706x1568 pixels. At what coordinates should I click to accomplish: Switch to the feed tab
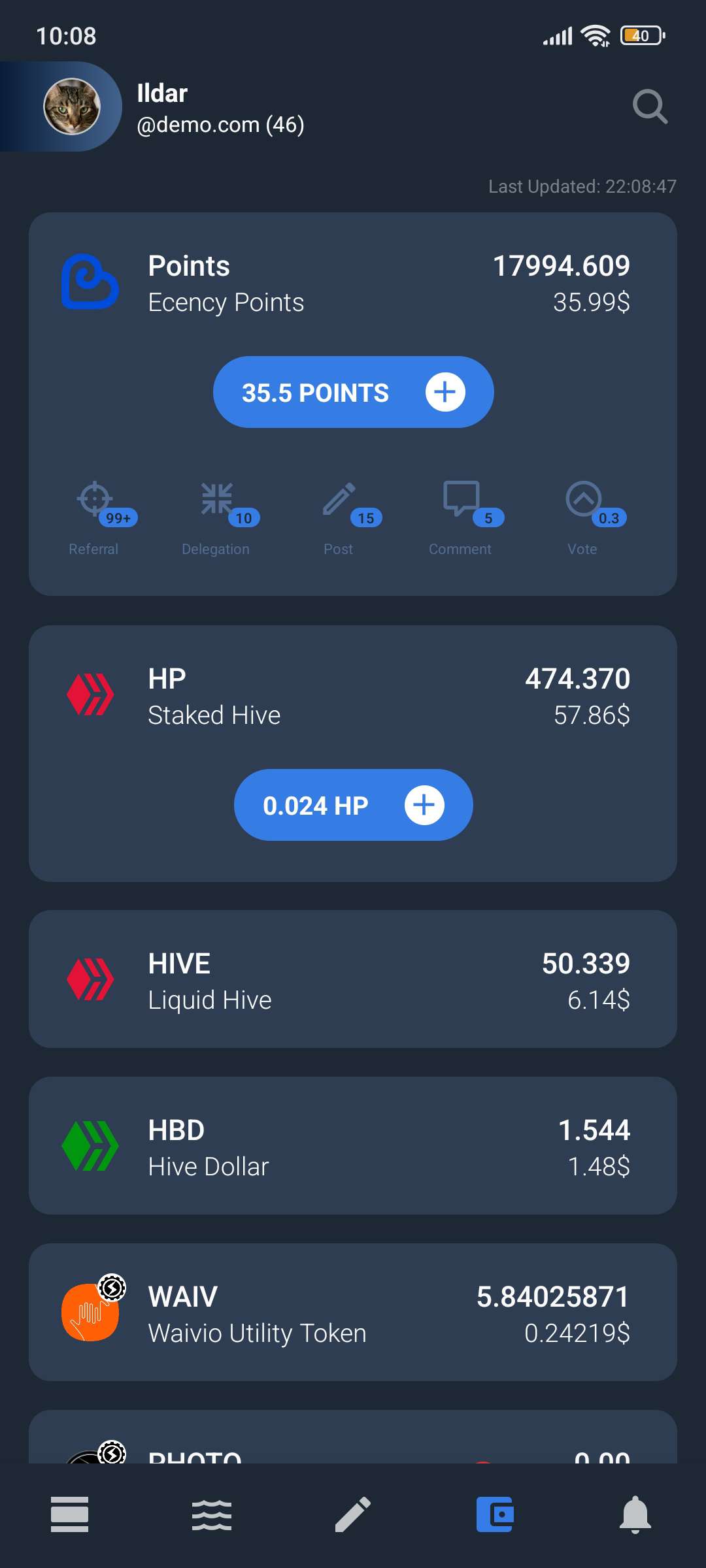[x=70, y=1514]
